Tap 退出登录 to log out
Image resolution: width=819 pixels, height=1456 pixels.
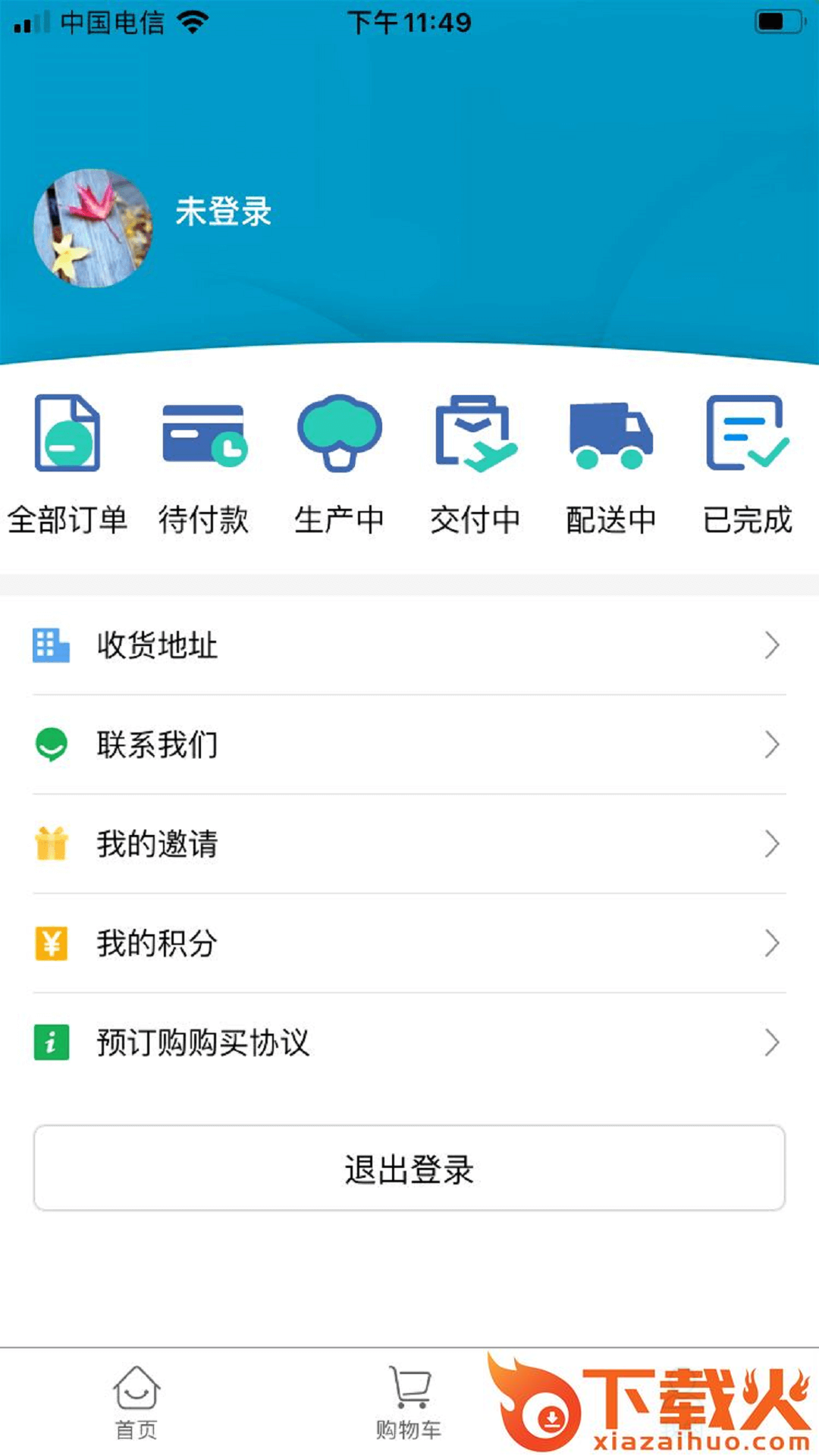pyautogui.click(x=409, y=1169)
